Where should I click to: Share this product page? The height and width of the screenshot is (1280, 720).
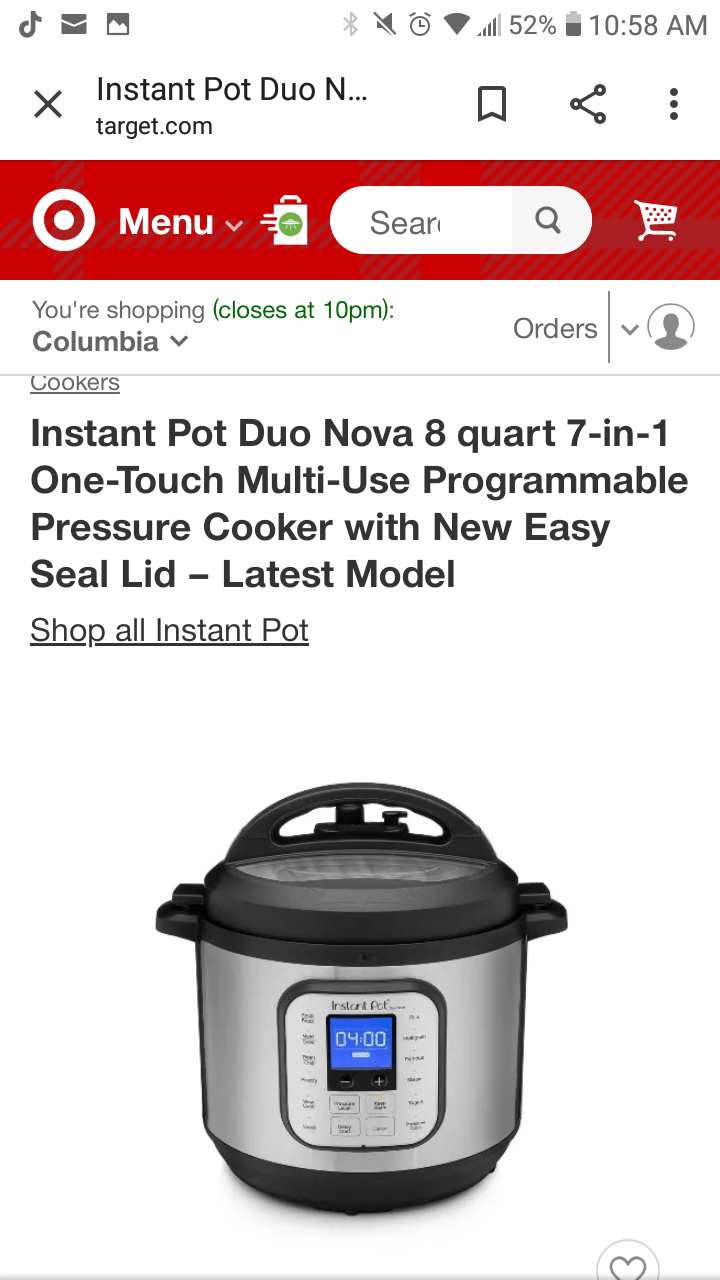(x=588, y=104)
